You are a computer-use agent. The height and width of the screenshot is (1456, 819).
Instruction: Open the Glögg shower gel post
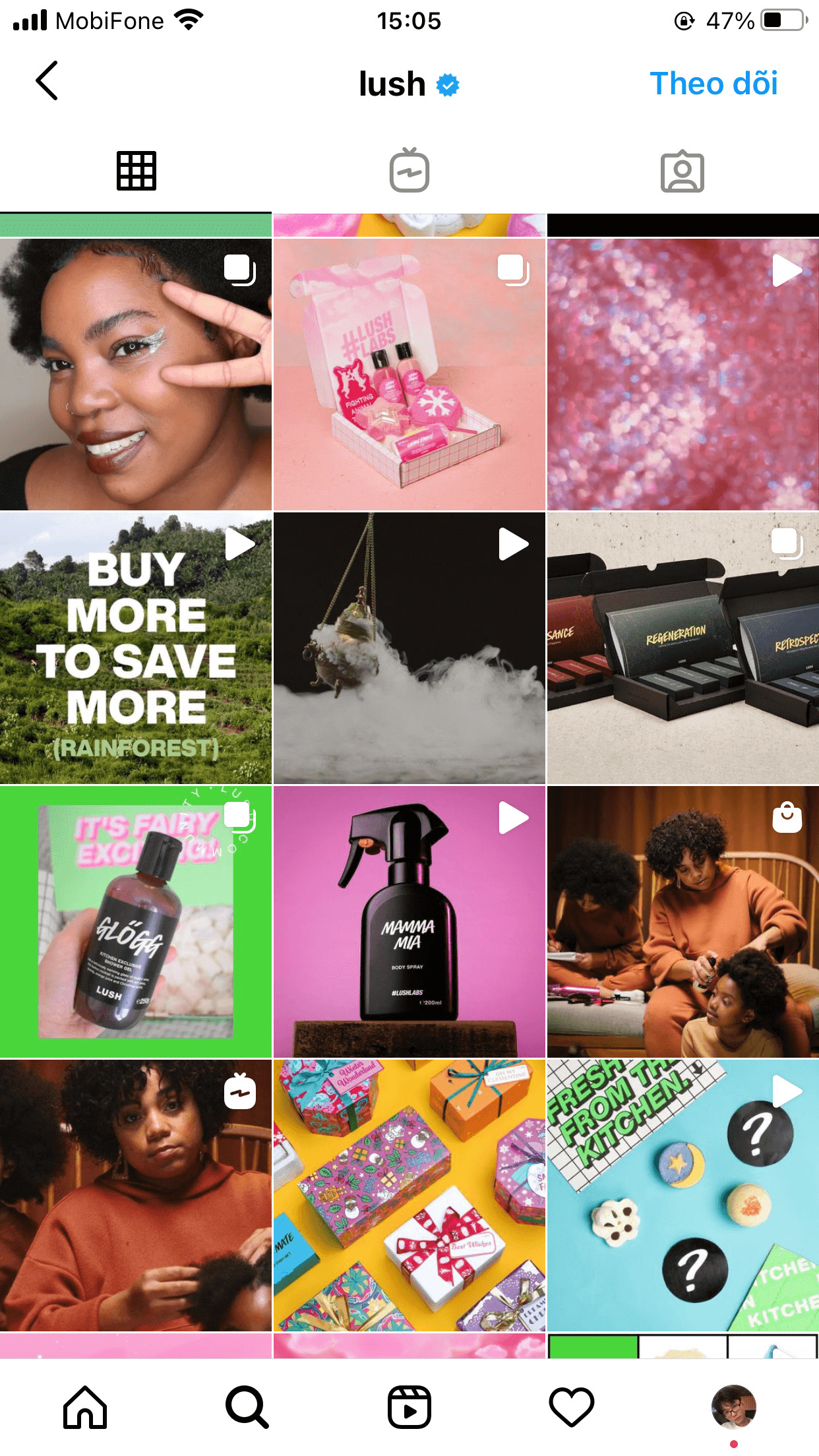tap(135, 922)
